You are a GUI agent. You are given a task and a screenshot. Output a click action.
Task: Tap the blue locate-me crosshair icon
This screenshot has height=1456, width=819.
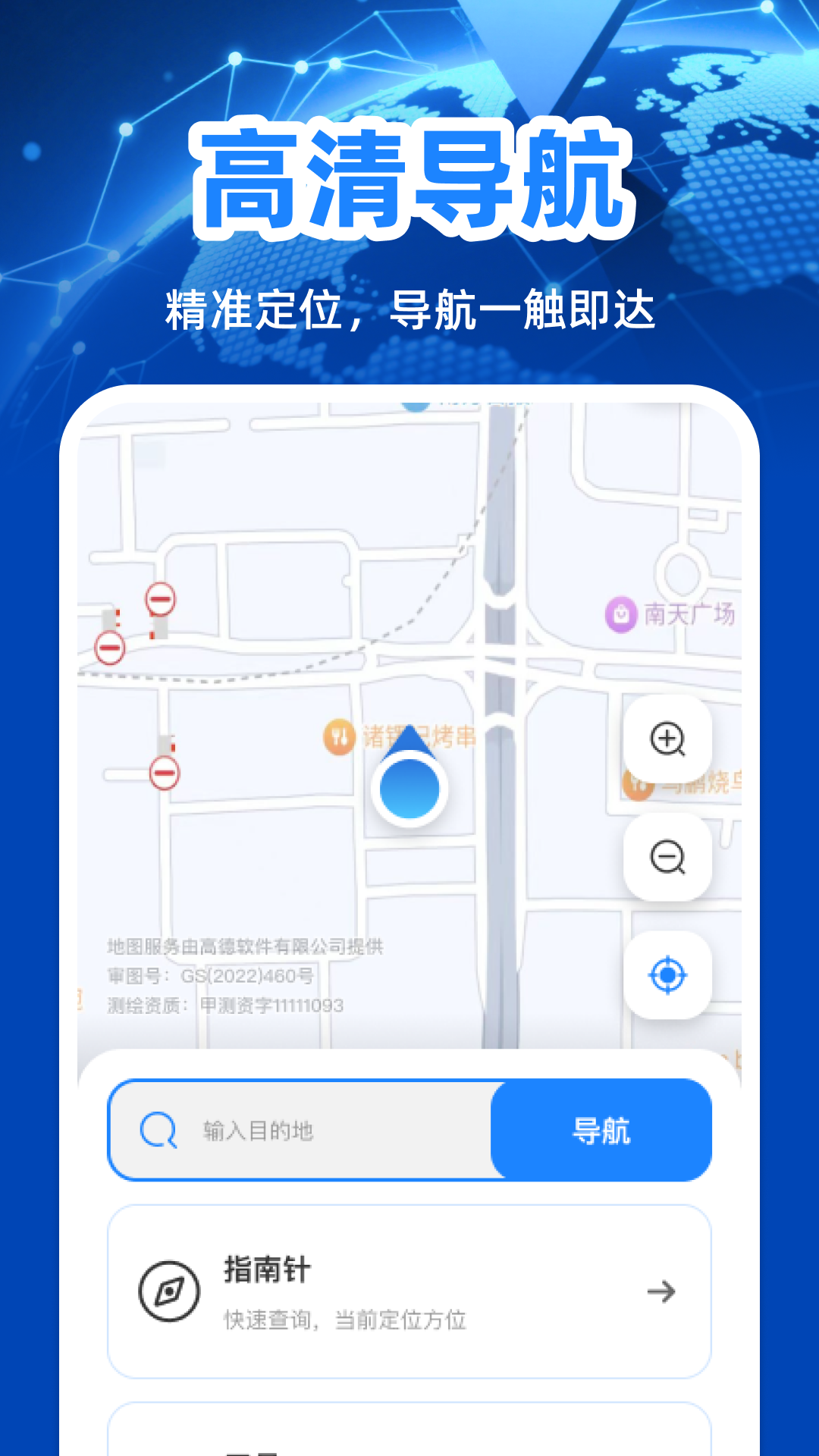tap(667, 975)
